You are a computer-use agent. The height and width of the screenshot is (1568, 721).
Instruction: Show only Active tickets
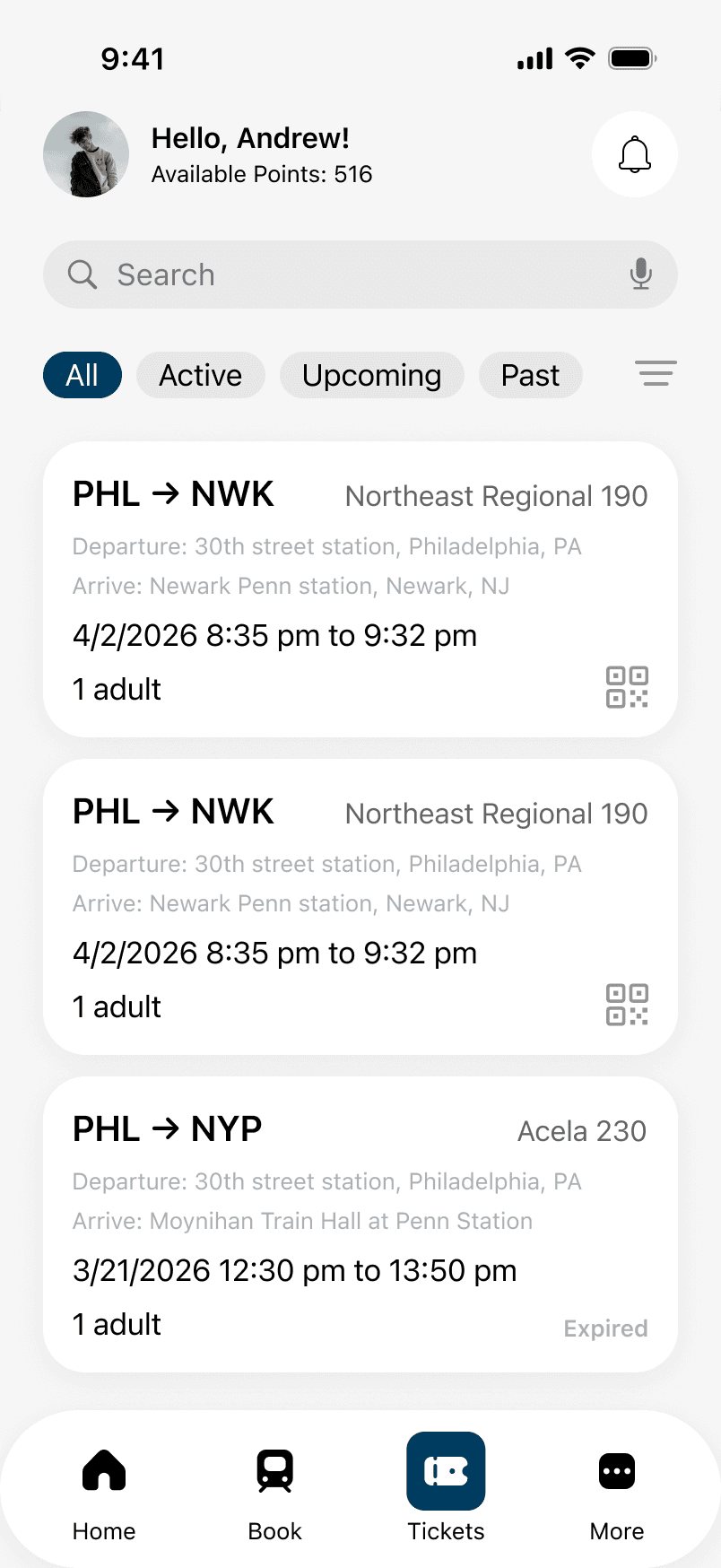(200, 375)
